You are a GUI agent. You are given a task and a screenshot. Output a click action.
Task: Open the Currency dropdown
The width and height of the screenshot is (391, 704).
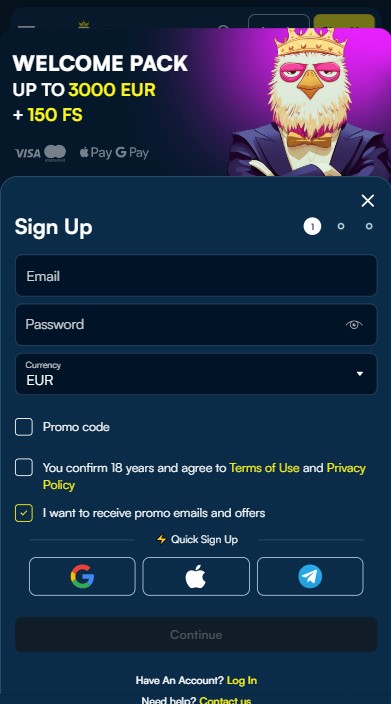click(x=196, y=374)
